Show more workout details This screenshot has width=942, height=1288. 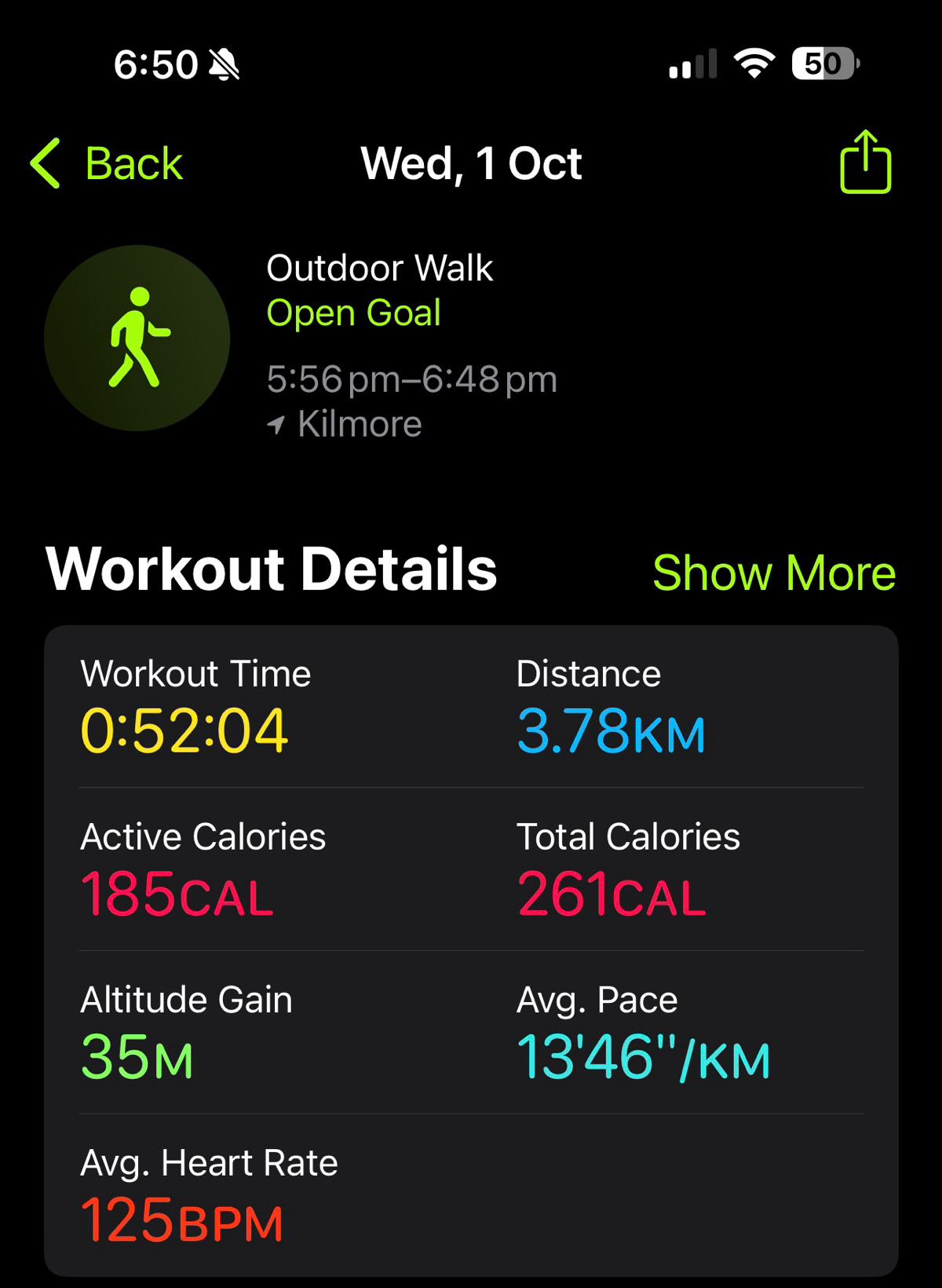773,573
